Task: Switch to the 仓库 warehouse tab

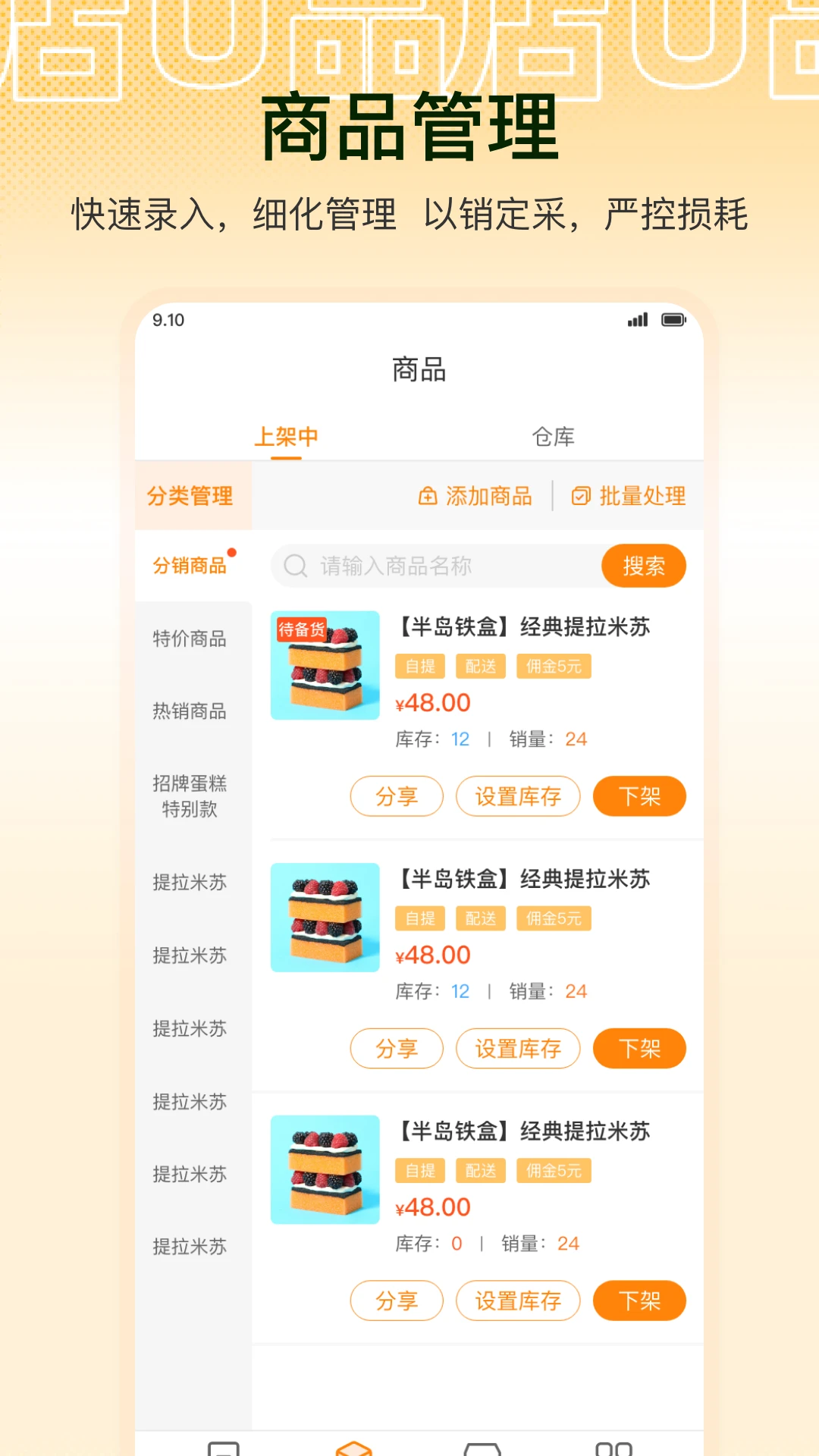Action: pos(554,436)
